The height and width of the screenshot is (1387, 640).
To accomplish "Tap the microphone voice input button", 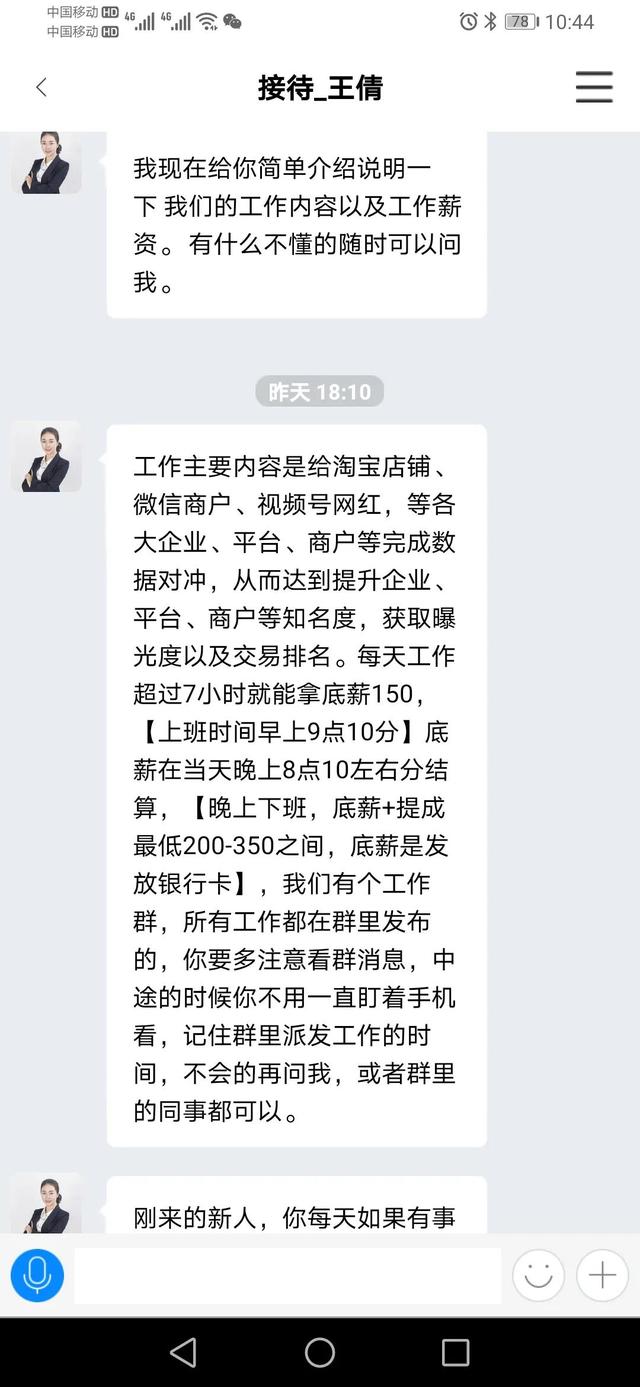I will click(38, 1275).
